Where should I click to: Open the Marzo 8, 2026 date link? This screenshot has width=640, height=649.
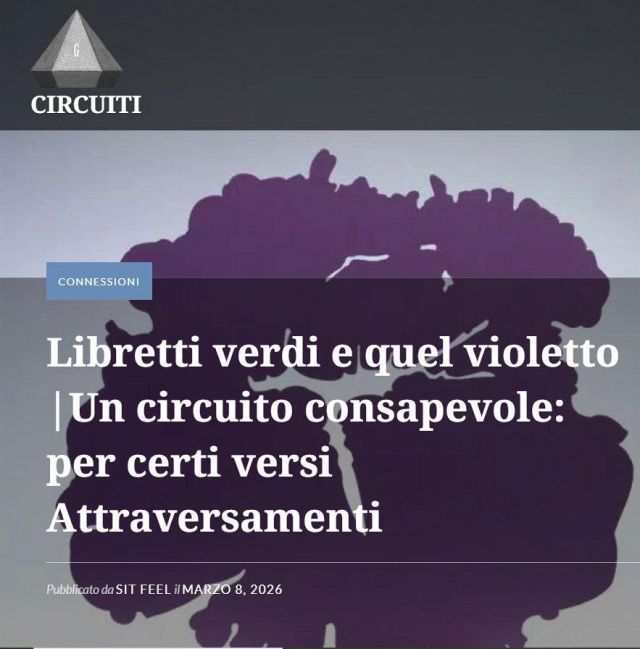(232, 589)
